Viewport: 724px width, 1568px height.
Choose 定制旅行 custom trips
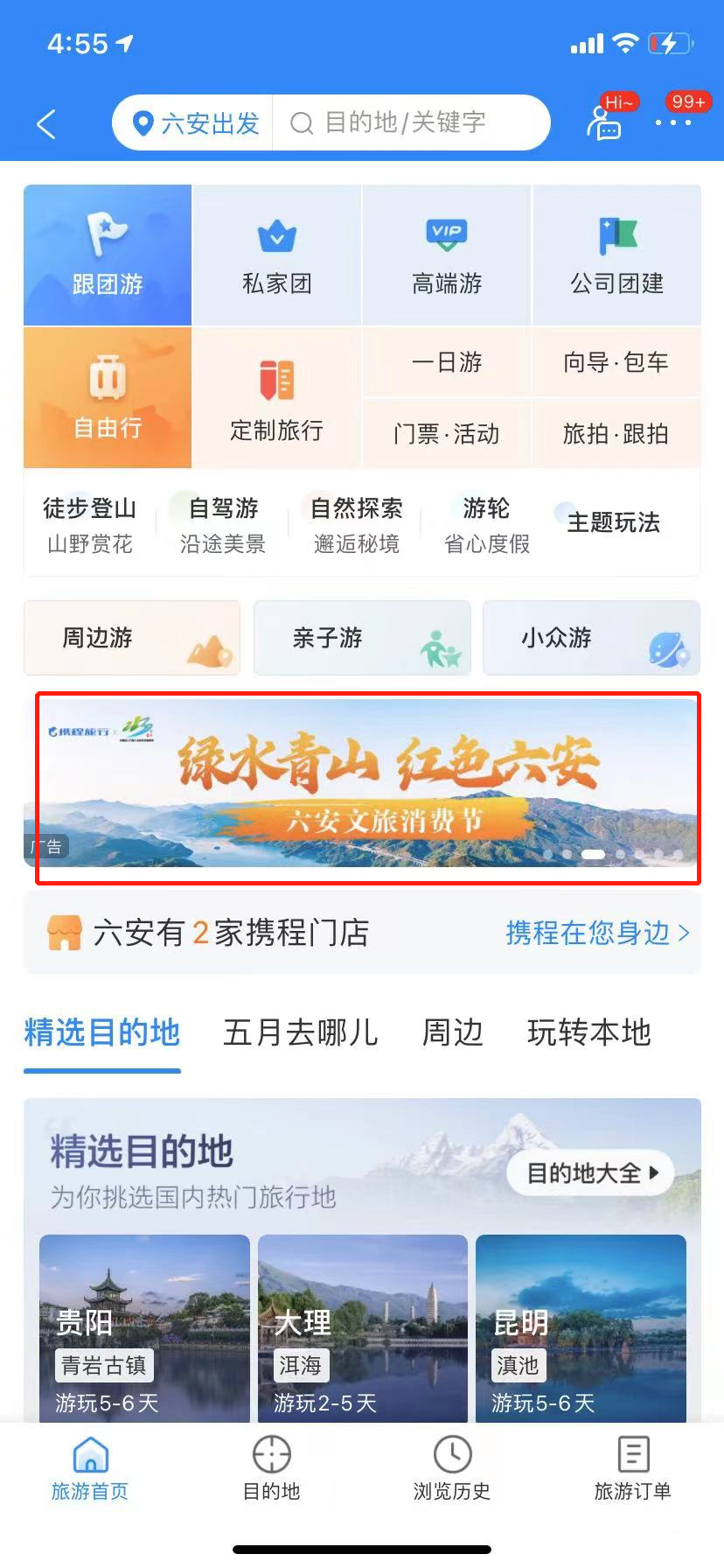(x=276, y=398)
